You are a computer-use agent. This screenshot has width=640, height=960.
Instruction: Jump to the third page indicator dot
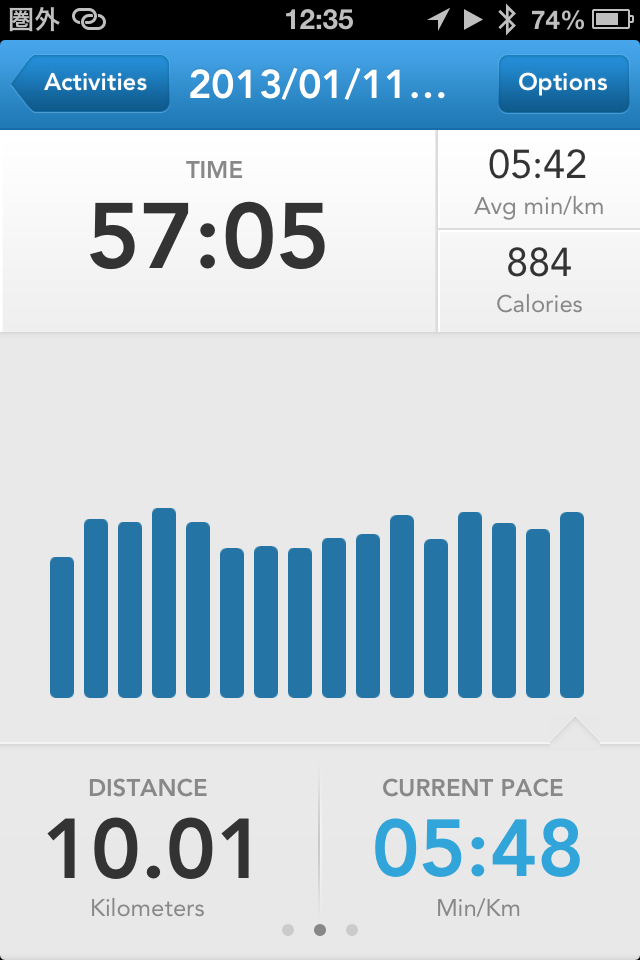click(352, 930)
